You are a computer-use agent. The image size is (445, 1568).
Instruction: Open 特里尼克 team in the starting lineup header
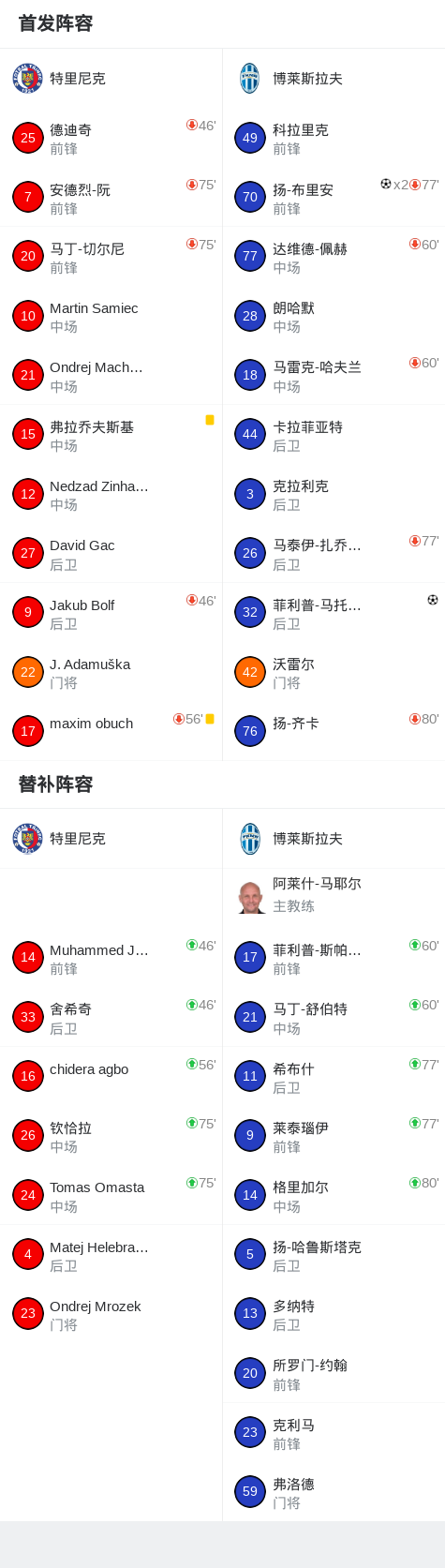pyautogui.click(x=111, y=78)
